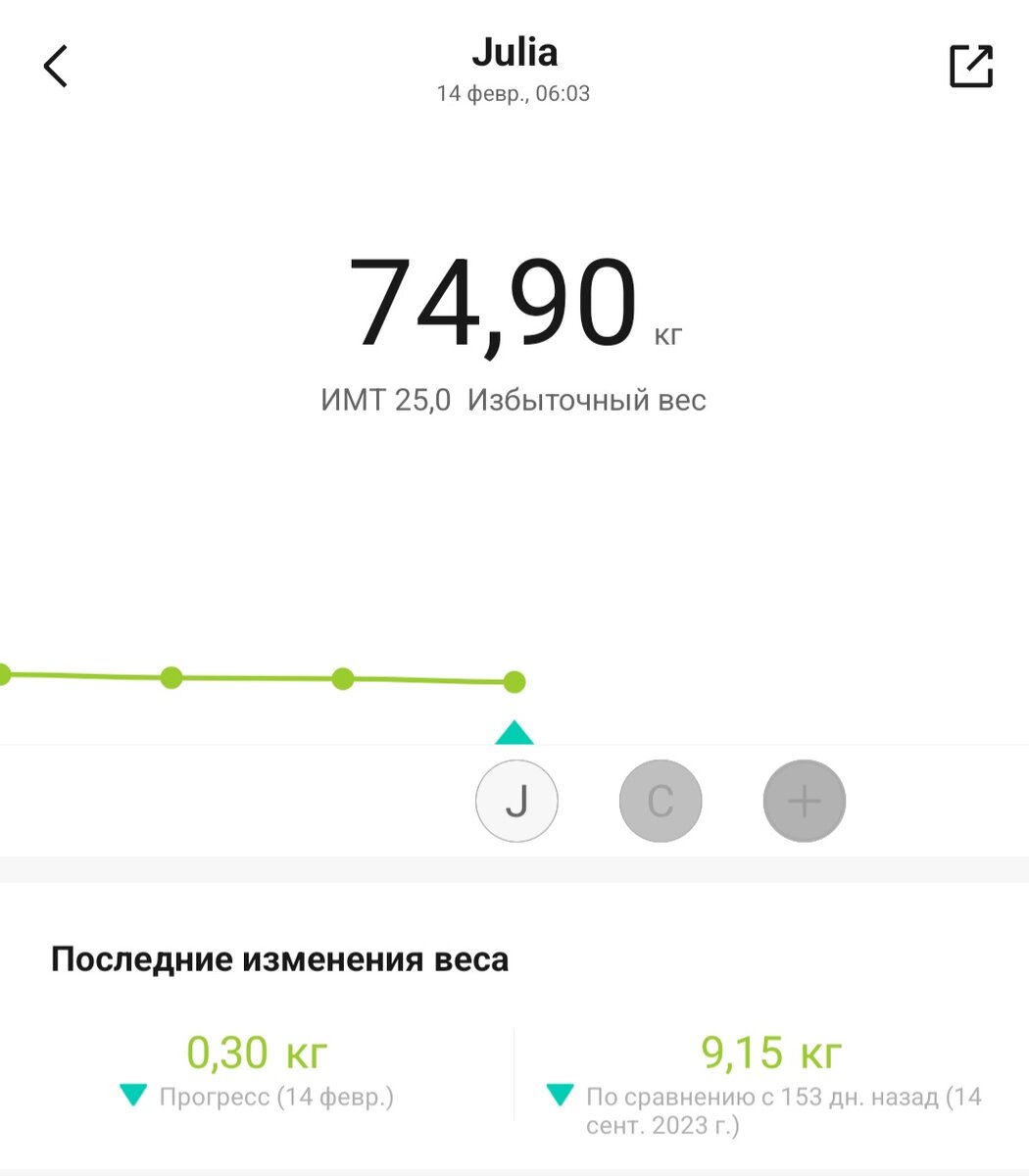Select the leftmost data point on the graph
The image size is (1029, 1176).
point(5,671)
